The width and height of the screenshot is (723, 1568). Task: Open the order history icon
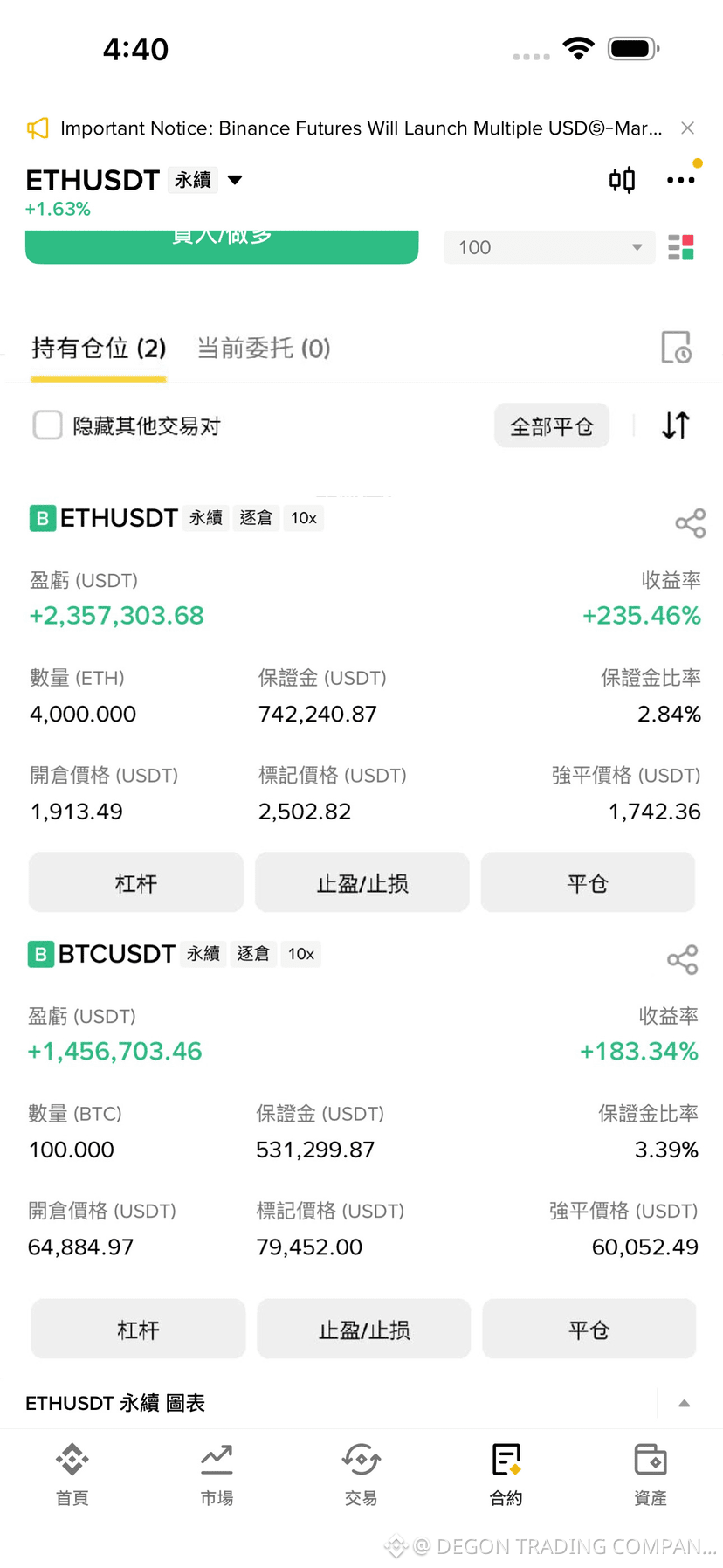tap(676, 348)
